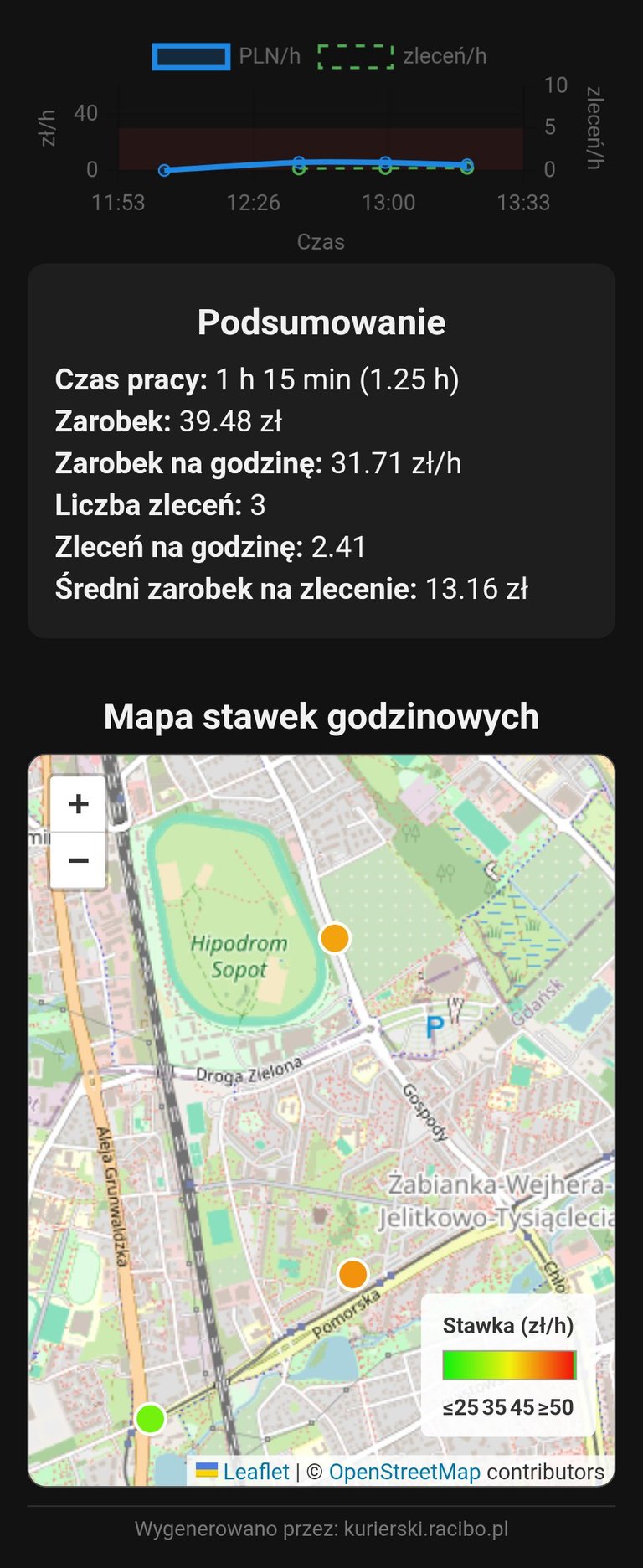Open the orange marker near Pomorska street

pyautogui.click(x=352, y=1274)
